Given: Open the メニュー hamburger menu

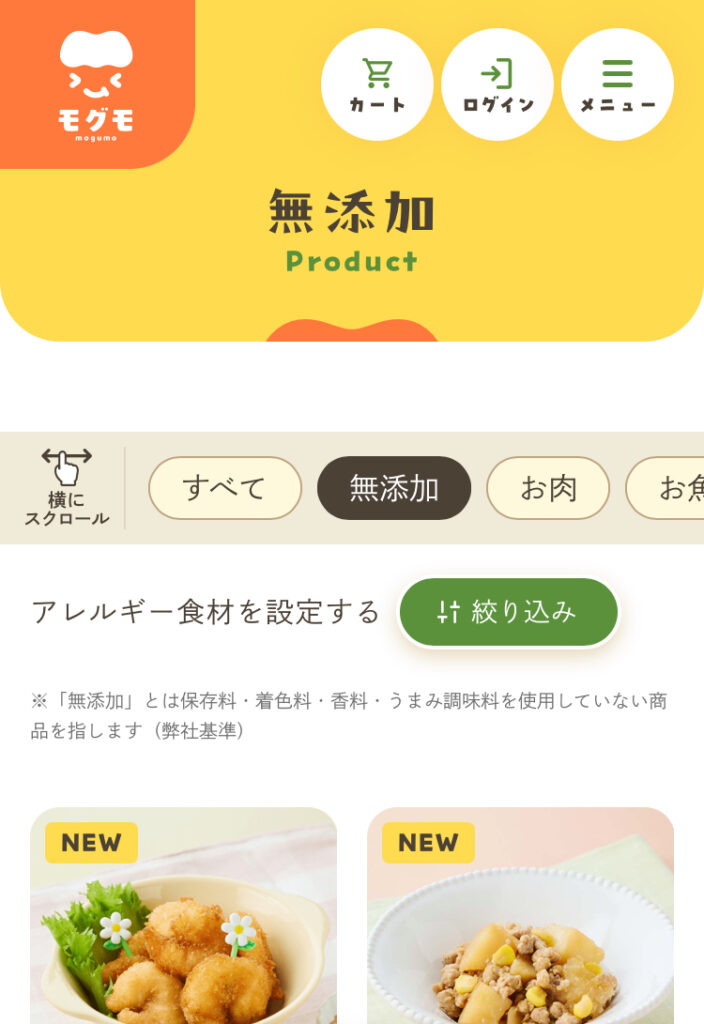Looking at the screenshot, I should coord(617,85).
